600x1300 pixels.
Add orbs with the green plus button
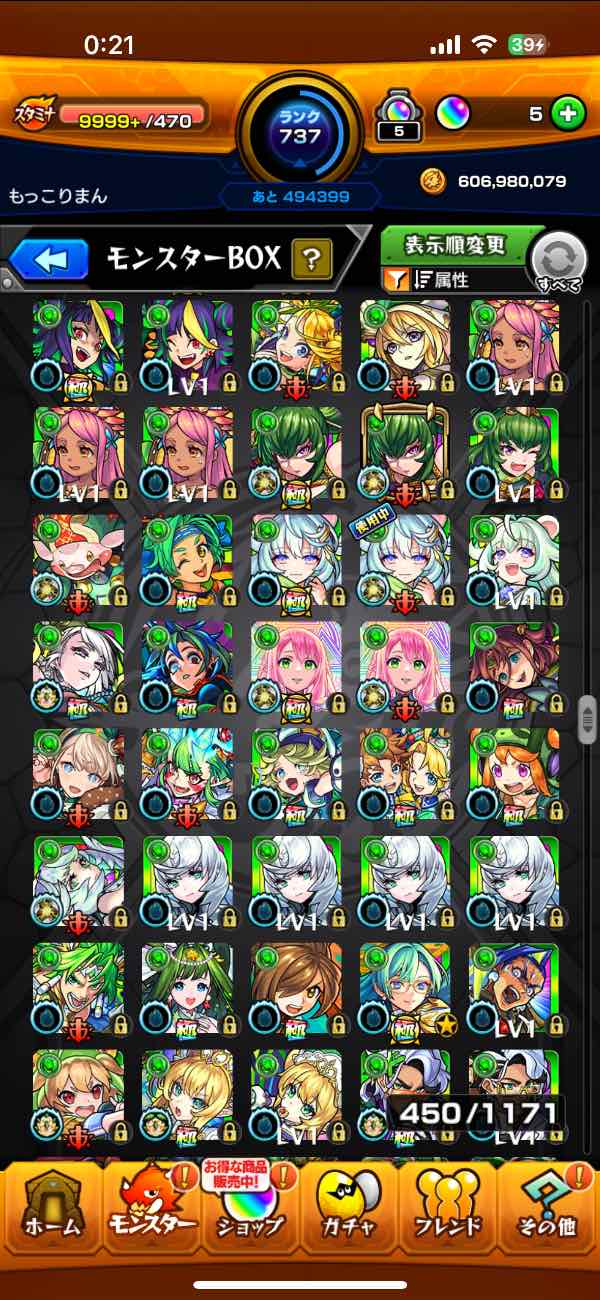point(567,114)
